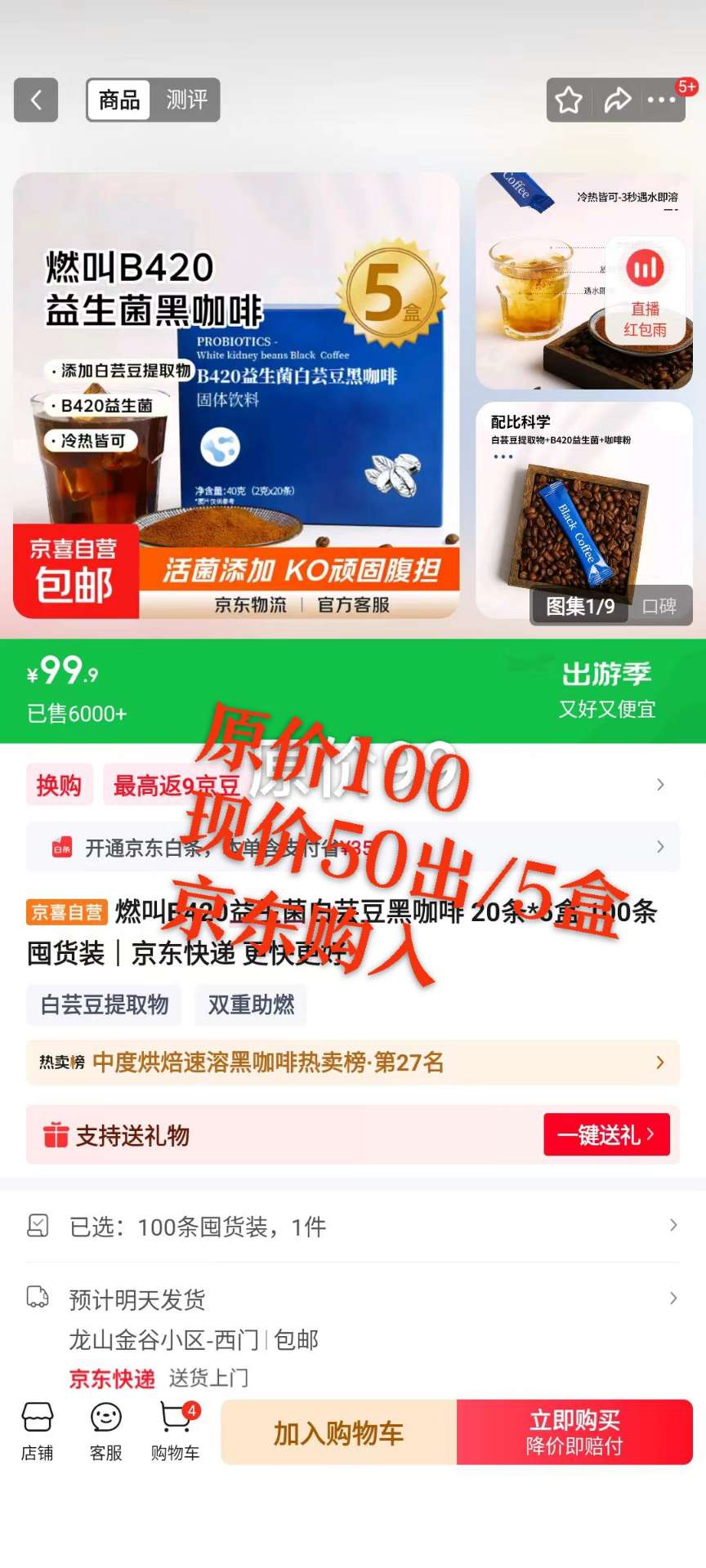The width and height of the screenshot is (706, 1568).
Task: Switch to the 测评 tab
Action: click(186, 100)
